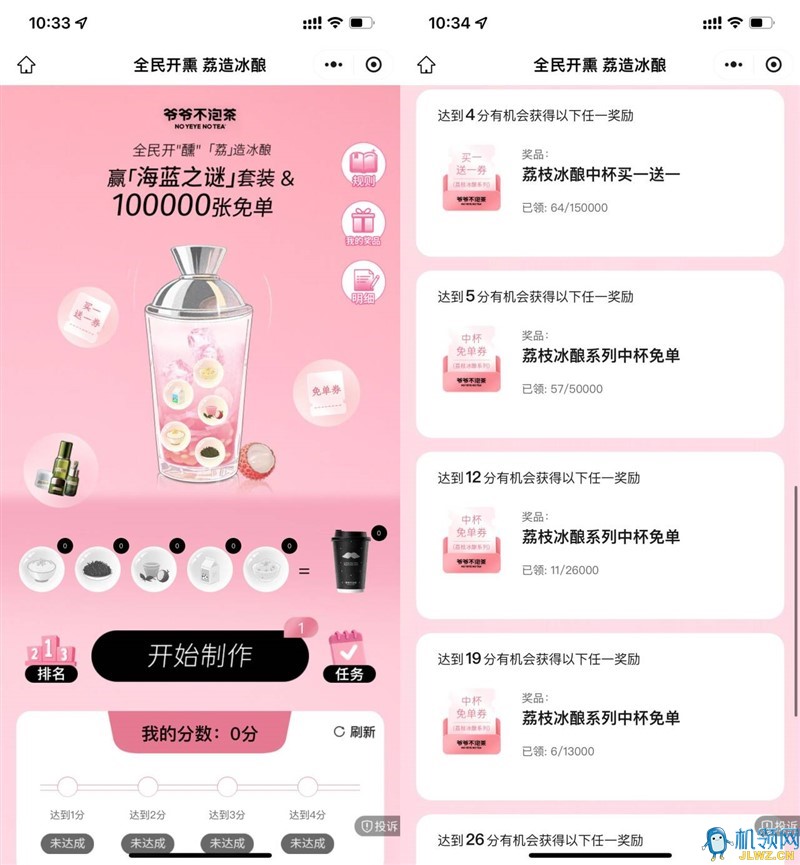800x865 pixels.
Task: Open the 任务 task list
Action: pos(349,658)
